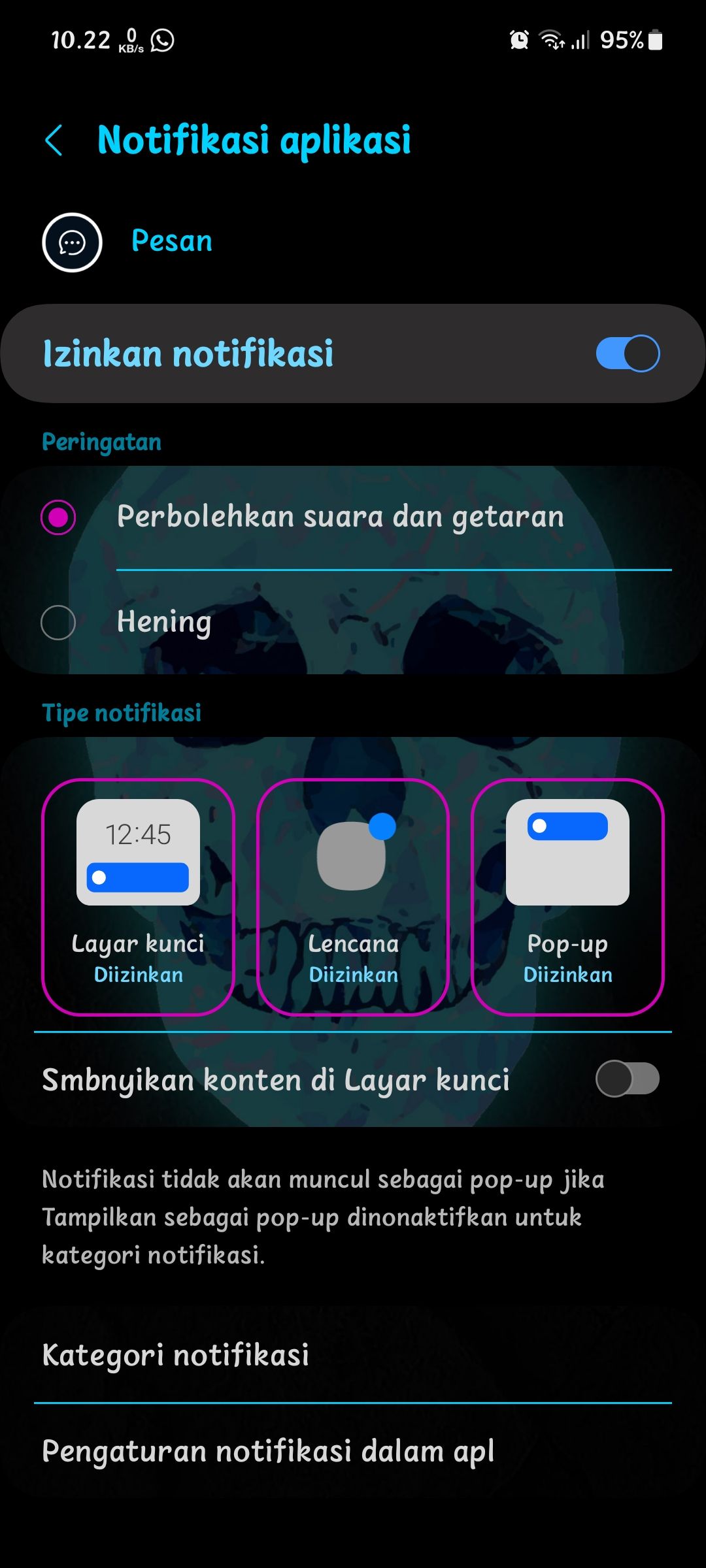
Task: Enable Smbnyikan konten di Layar kunci
Action: tap(627, 1077)
